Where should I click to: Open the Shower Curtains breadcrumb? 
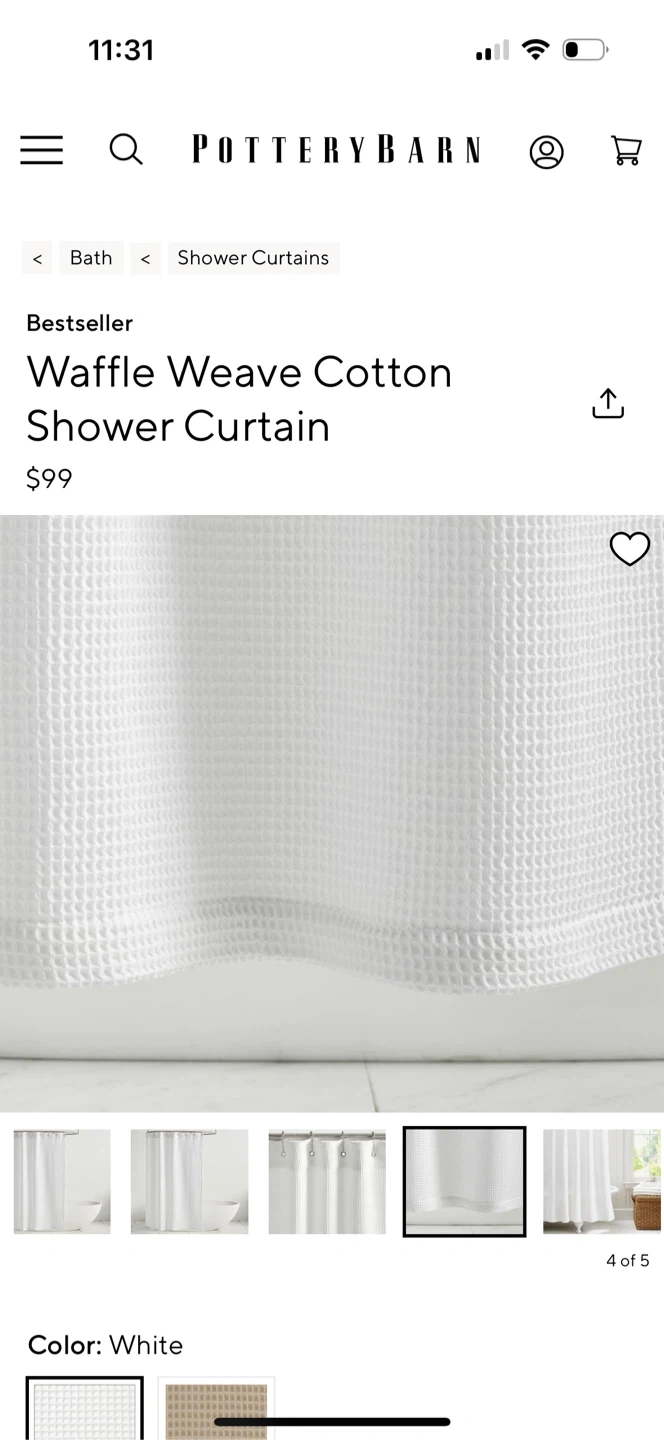tap(253, 258)
